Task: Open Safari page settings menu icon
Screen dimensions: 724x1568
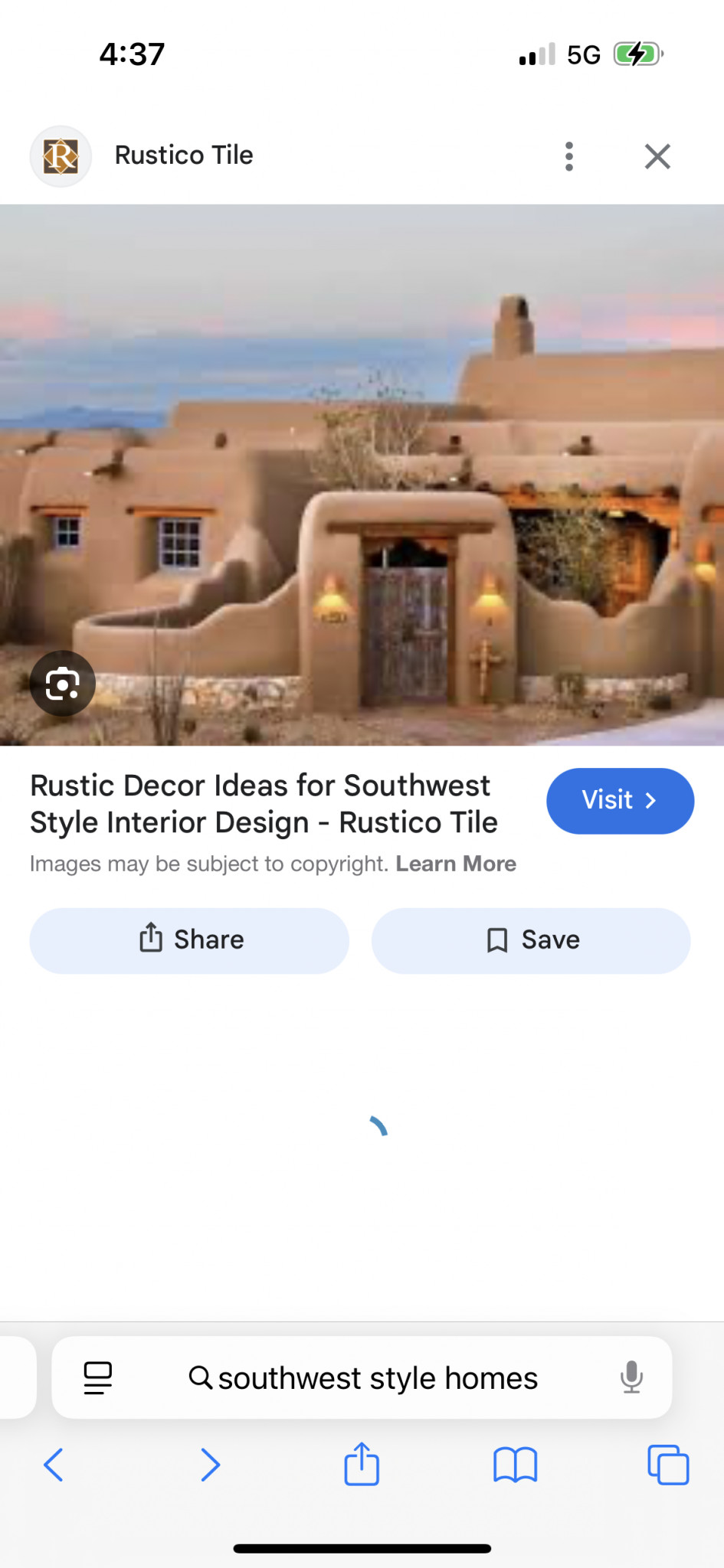Action: (97, 1378)
